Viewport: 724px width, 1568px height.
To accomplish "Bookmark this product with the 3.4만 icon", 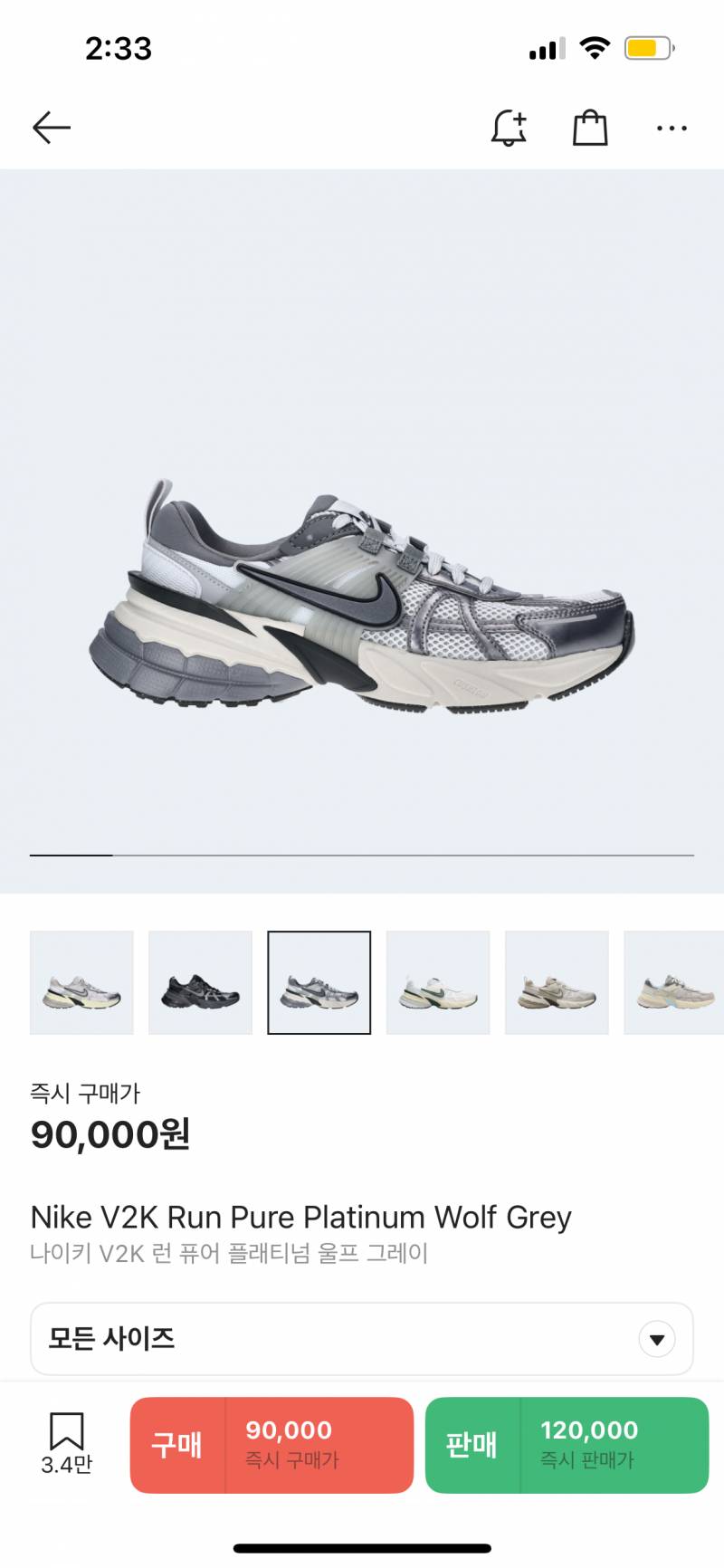I will (x=66, y=1442).
